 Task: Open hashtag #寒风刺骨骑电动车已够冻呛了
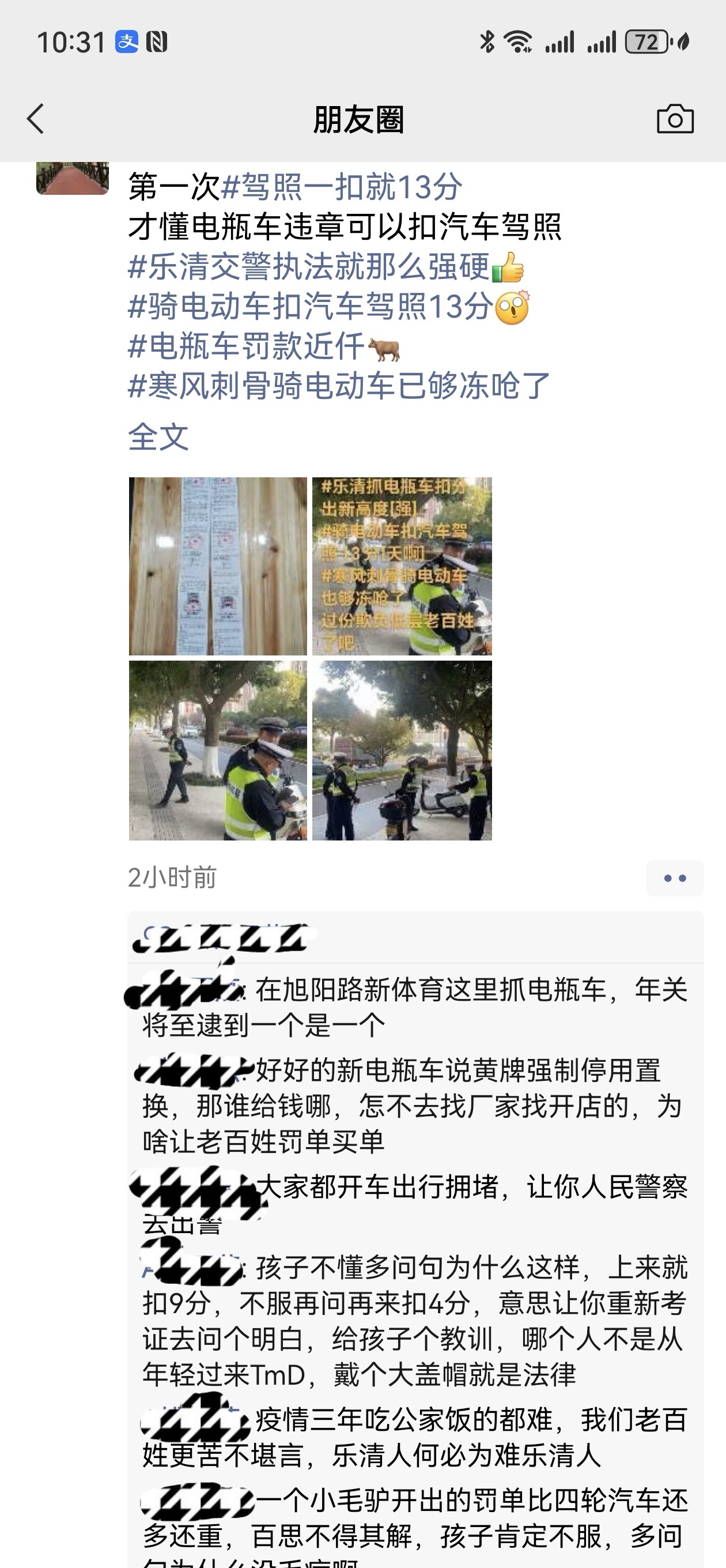point(339,386)
